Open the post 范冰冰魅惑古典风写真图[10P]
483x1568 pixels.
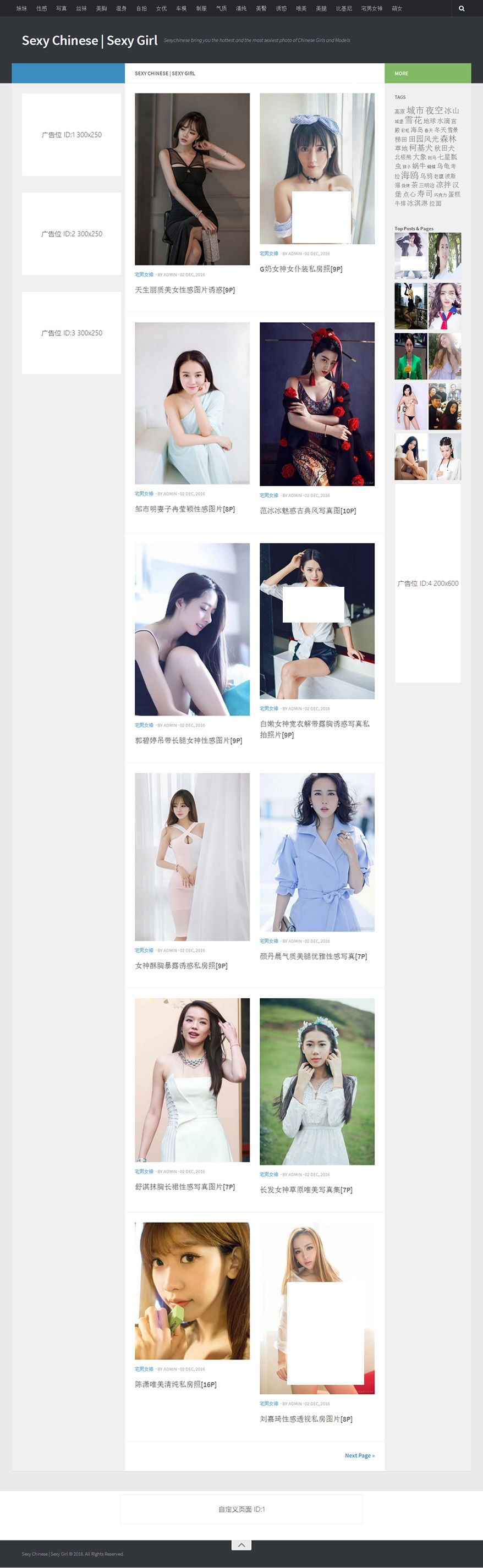click(308, 511)
